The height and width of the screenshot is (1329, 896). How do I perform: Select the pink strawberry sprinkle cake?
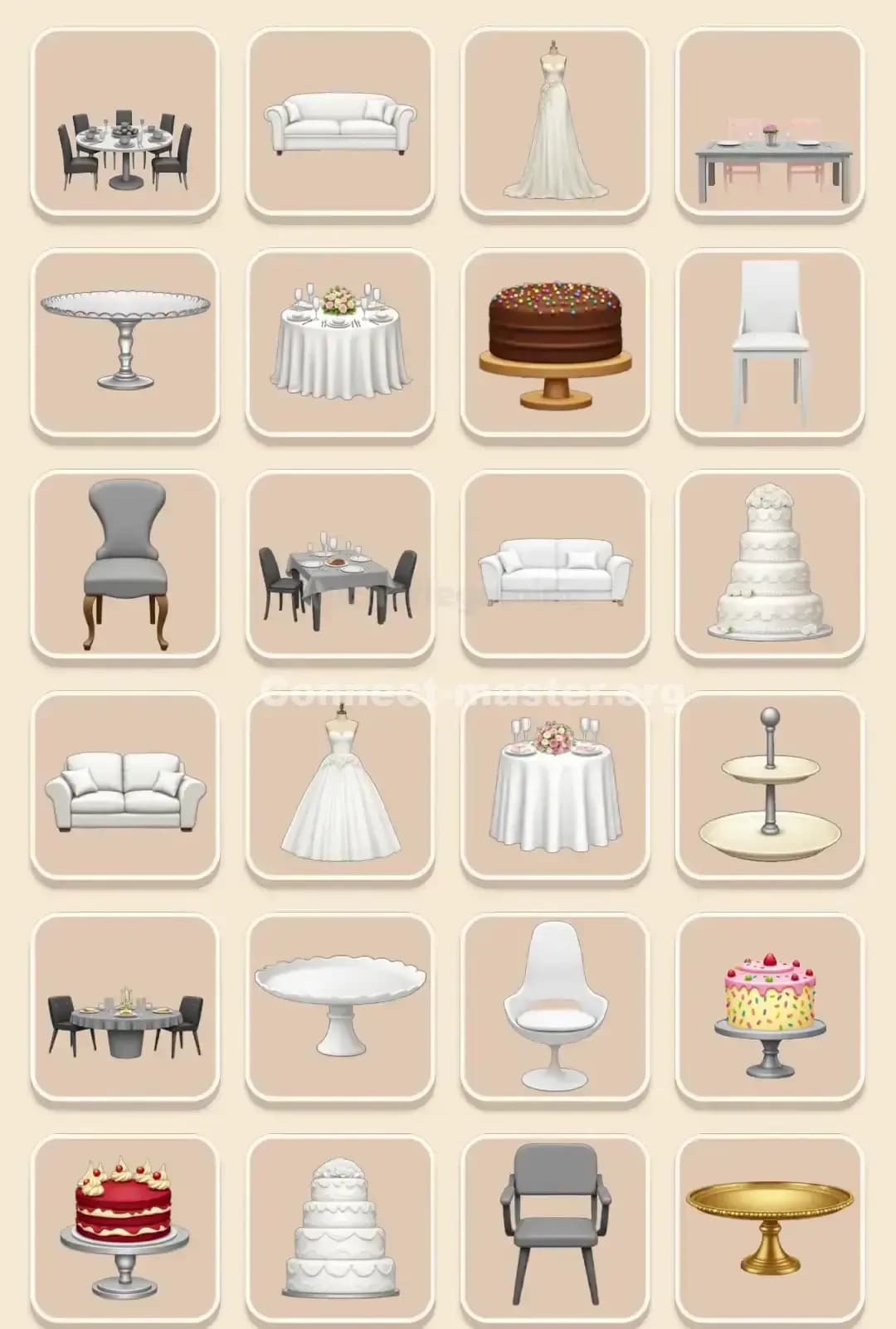pos(767,1008)
